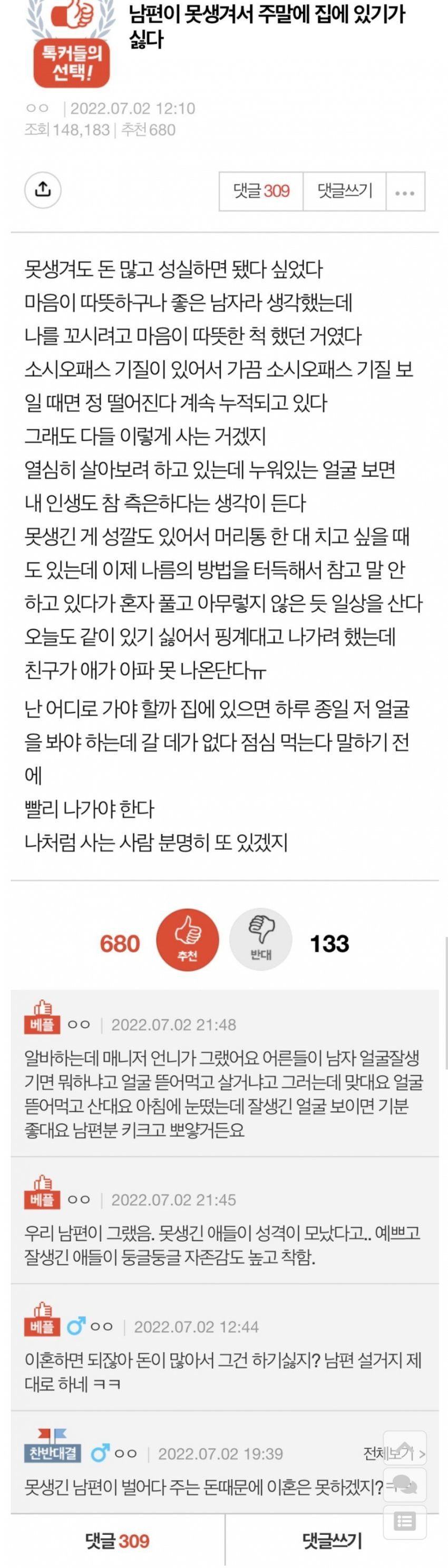Recommend the post with the red 추천 button
The image size is (448, 1568).
[188, 939]
